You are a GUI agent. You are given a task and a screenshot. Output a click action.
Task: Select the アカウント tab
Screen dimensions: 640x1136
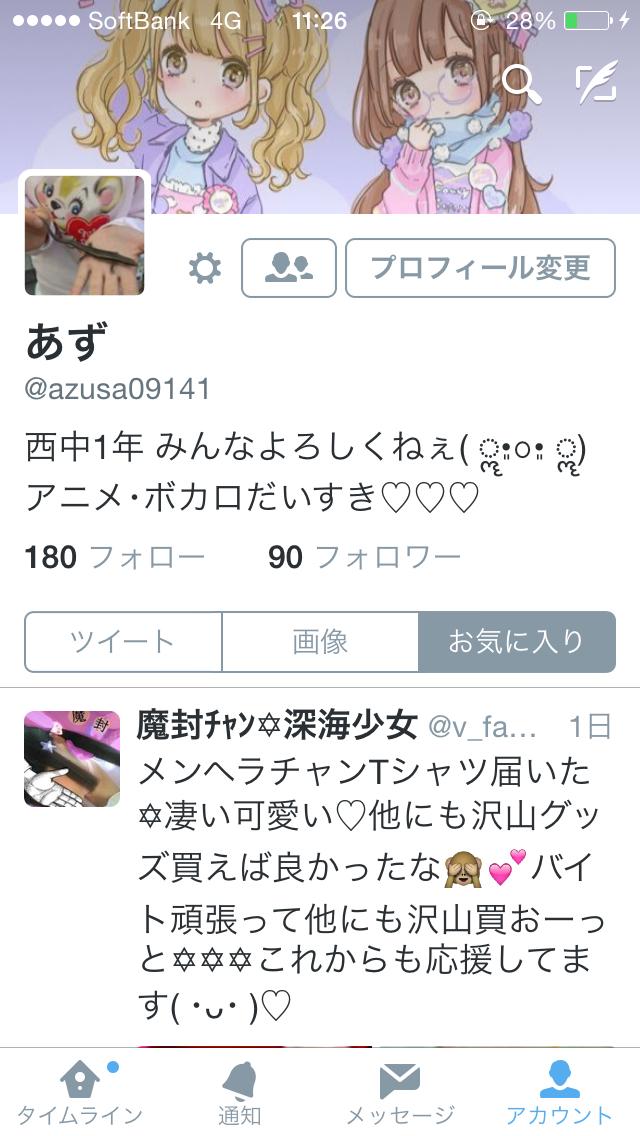coord(559,1093)
